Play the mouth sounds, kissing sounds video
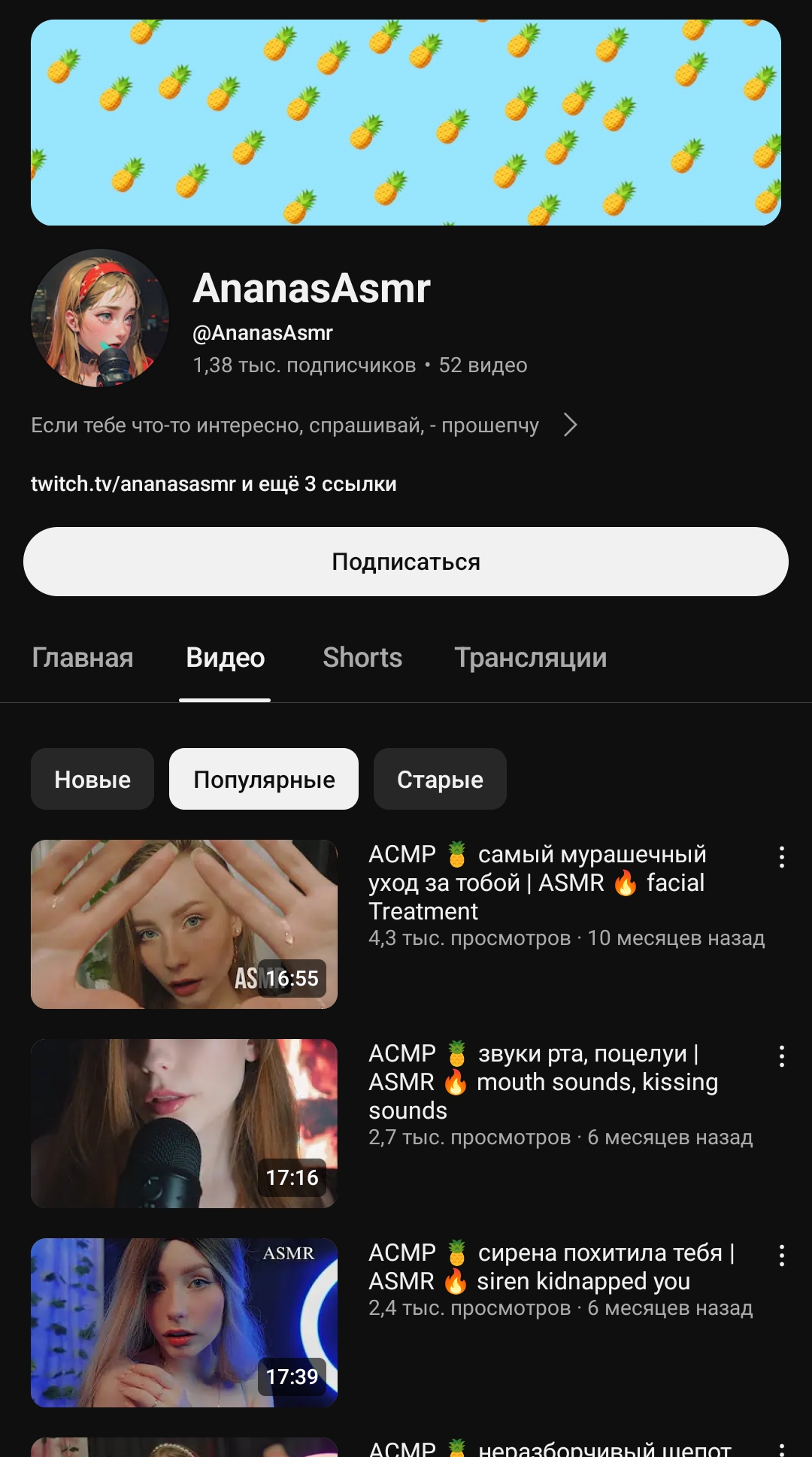812x1457 pixels. pyautogui.click(x=184, y=1123)
